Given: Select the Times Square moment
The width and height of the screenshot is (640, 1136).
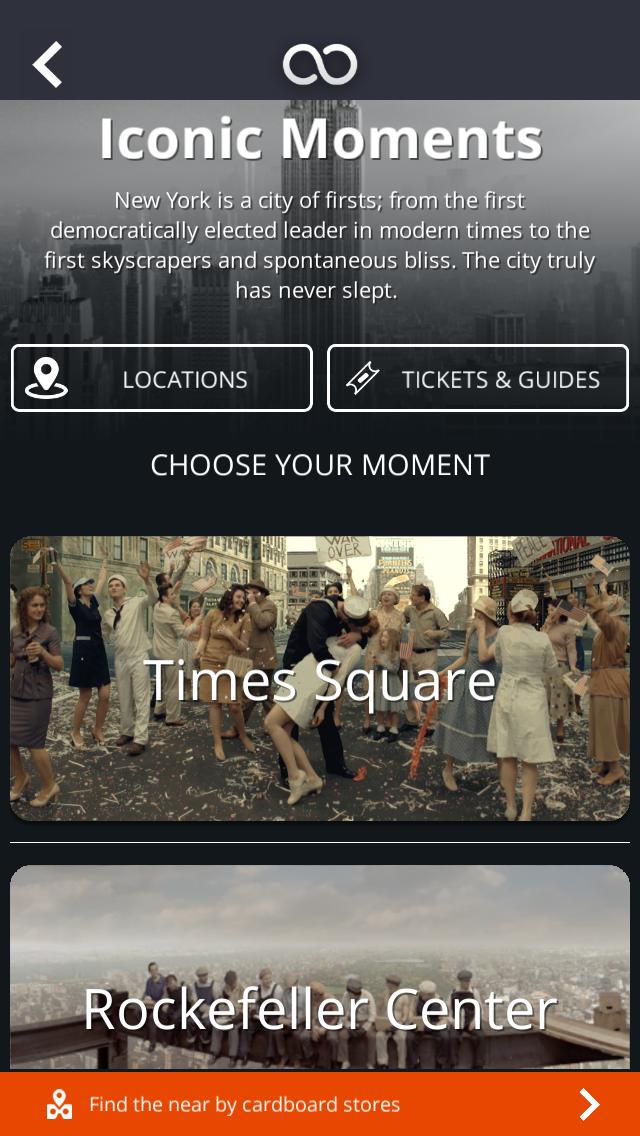Looking at the screenshot, I should pos(320,679).
